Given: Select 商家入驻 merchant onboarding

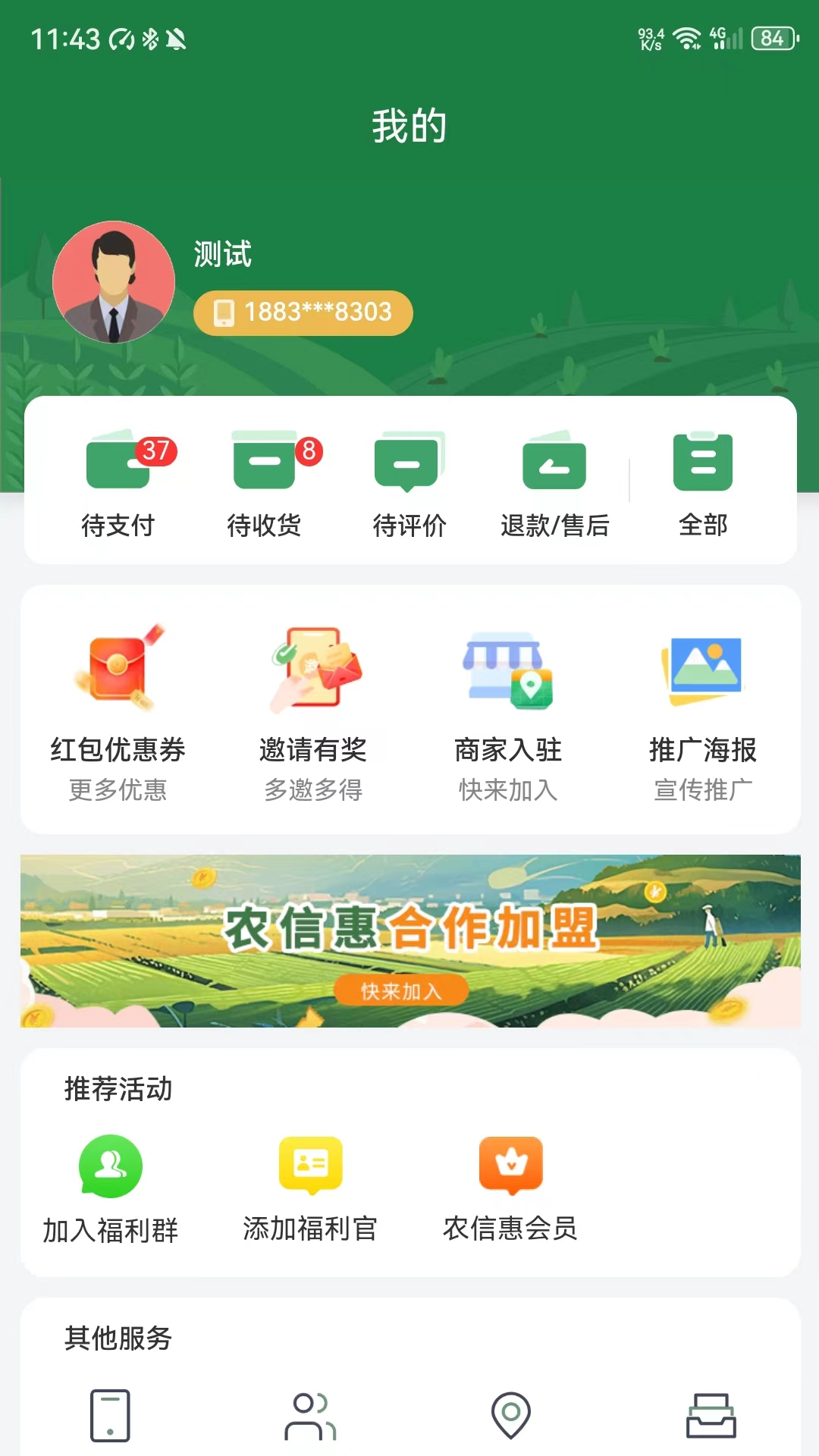Looking at the screenshot, I should 507,711.
